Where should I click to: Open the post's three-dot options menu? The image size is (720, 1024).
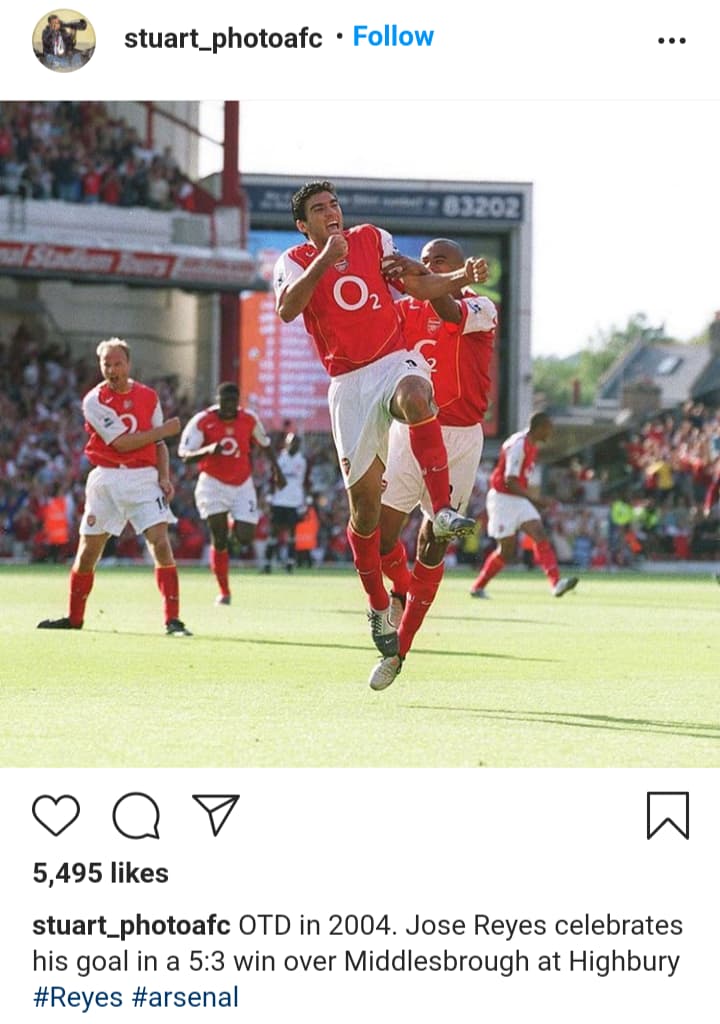pyautogui.click(x=672, y=40)
